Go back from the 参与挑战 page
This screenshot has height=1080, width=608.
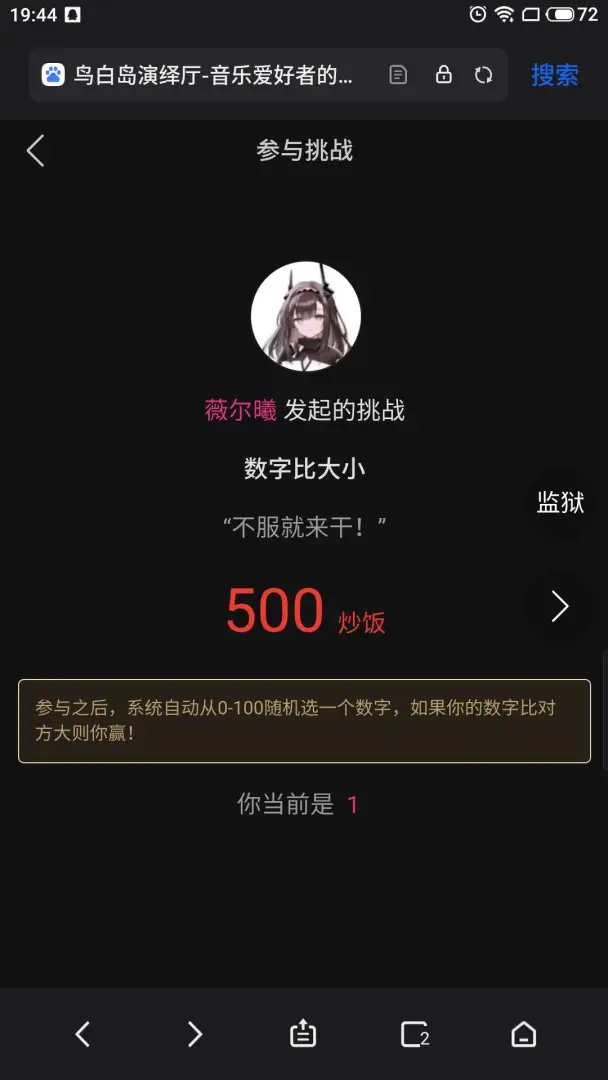tap(35, 150)
